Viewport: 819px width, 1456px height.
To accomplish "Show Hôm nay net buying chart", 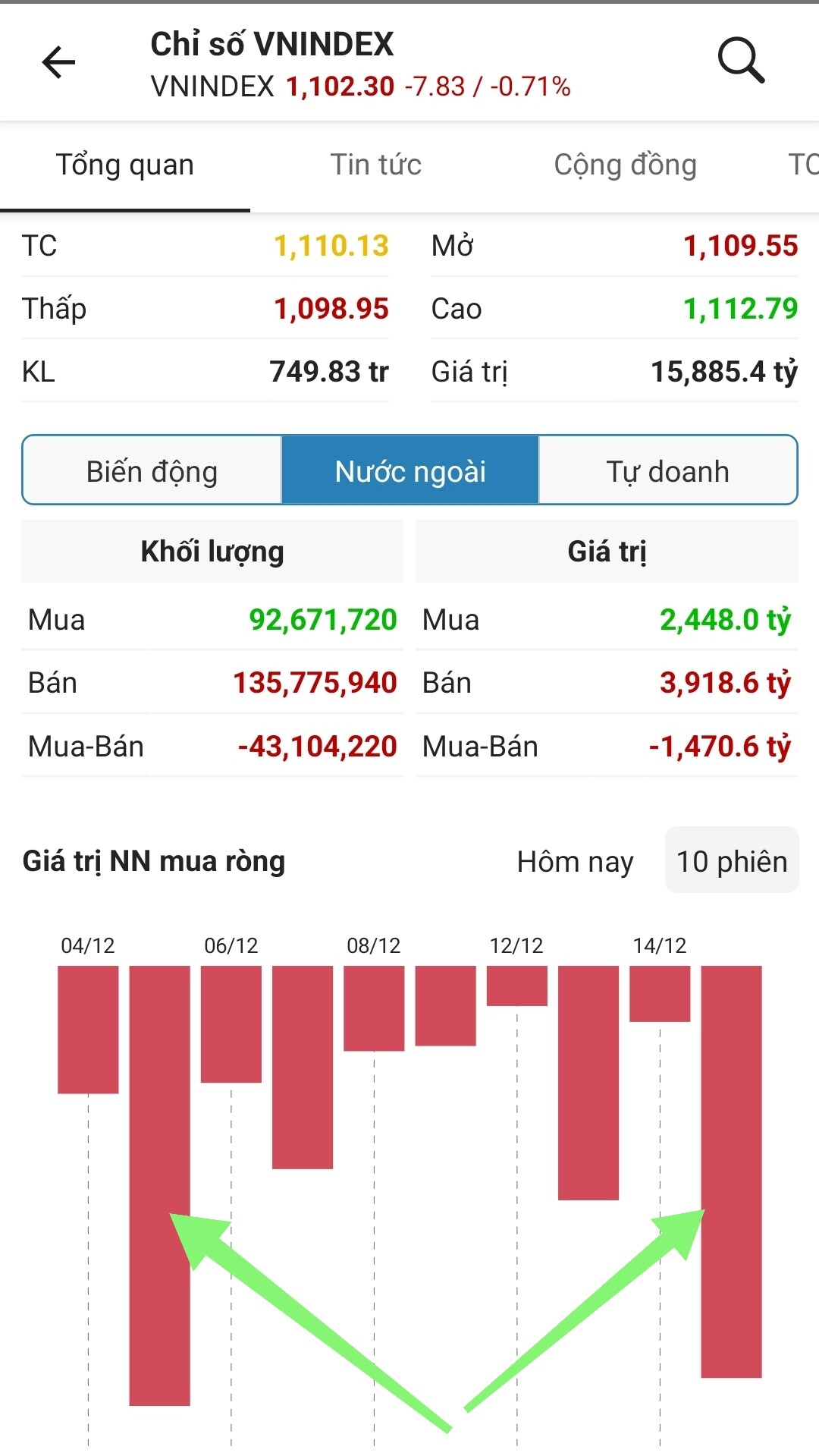I will [575, 862].
